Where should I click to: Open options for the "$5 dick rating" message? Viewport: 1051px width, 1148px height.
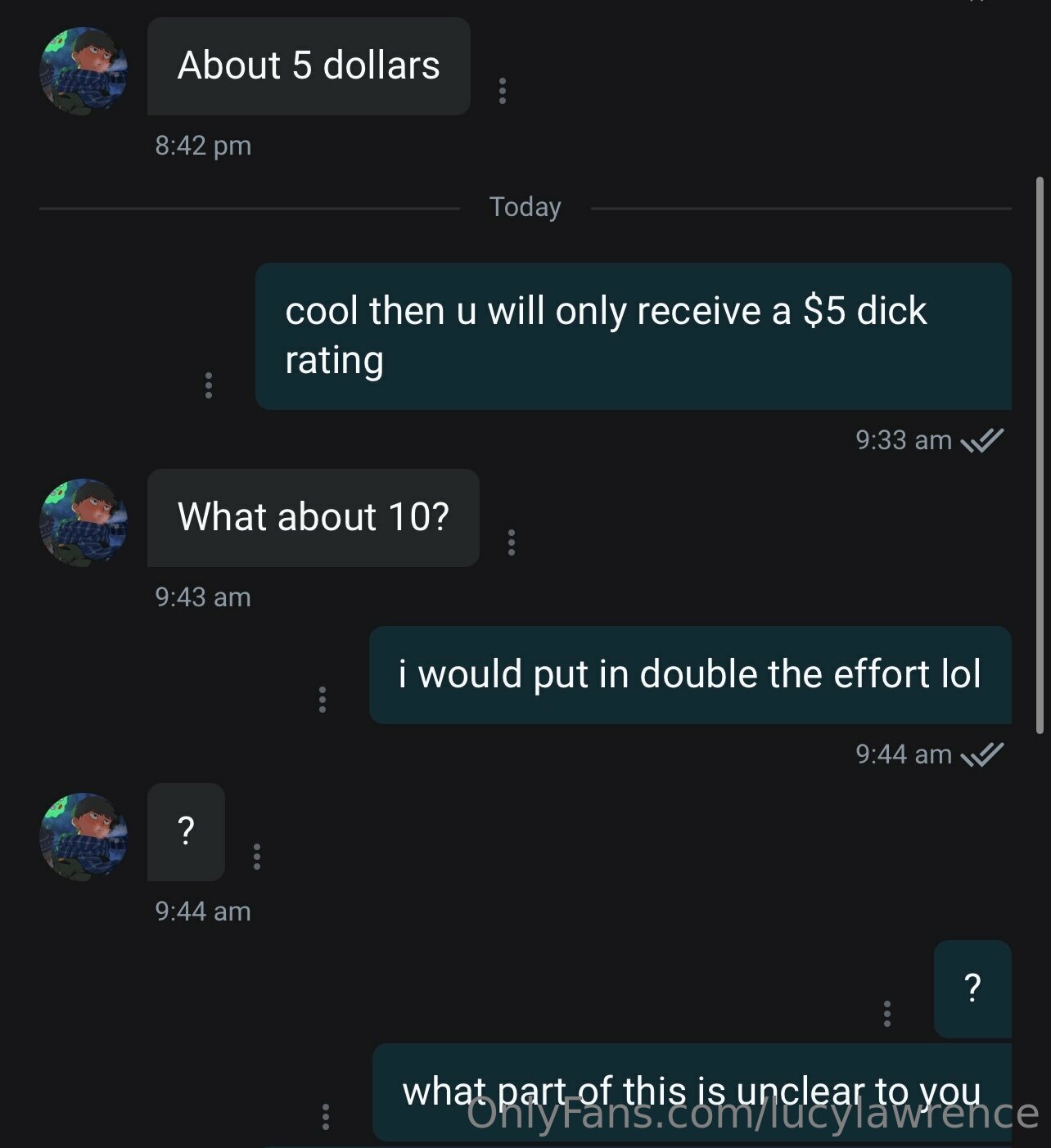point(209,385)
